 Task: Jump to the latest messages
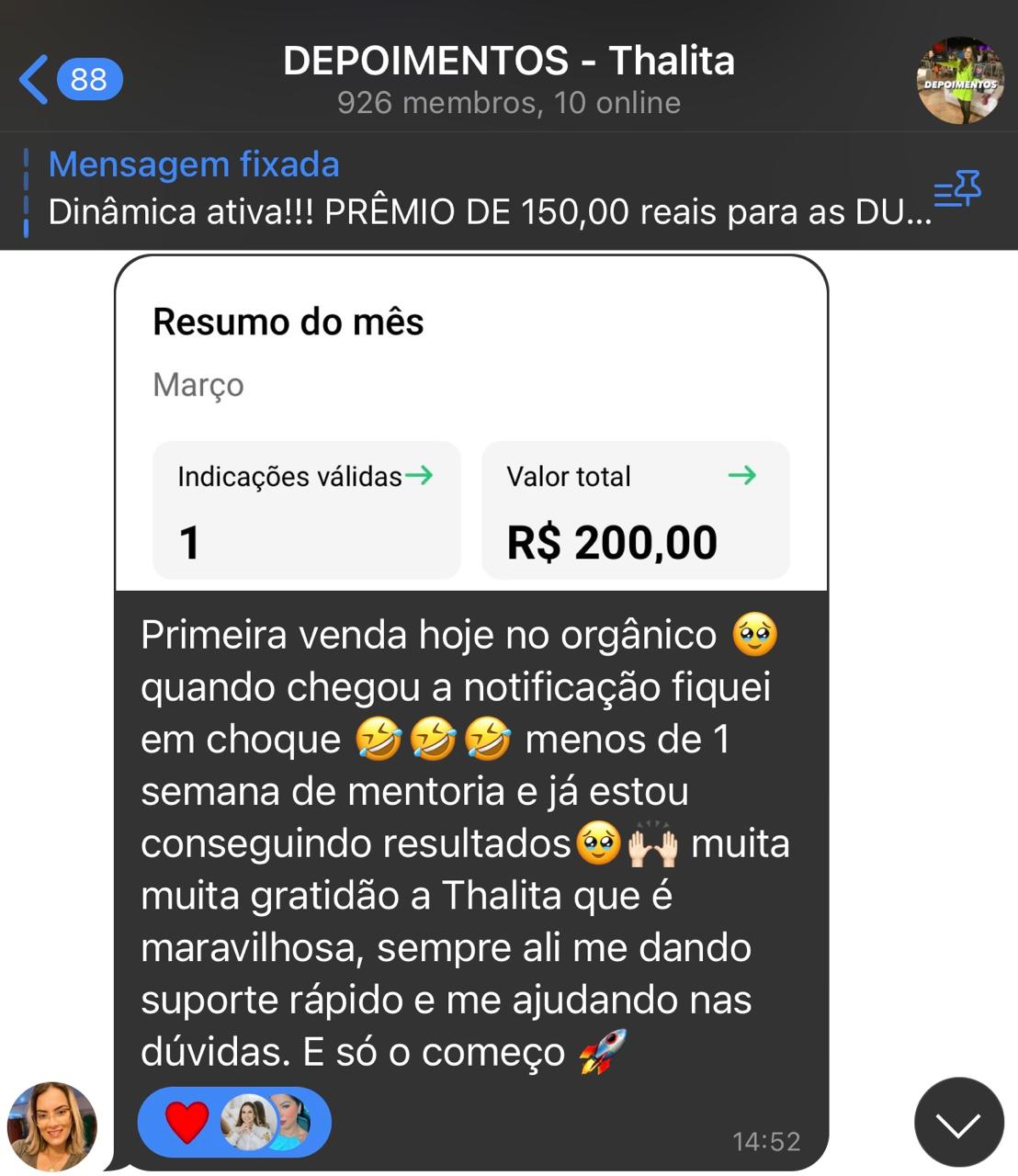click(x=958, y=1123)
